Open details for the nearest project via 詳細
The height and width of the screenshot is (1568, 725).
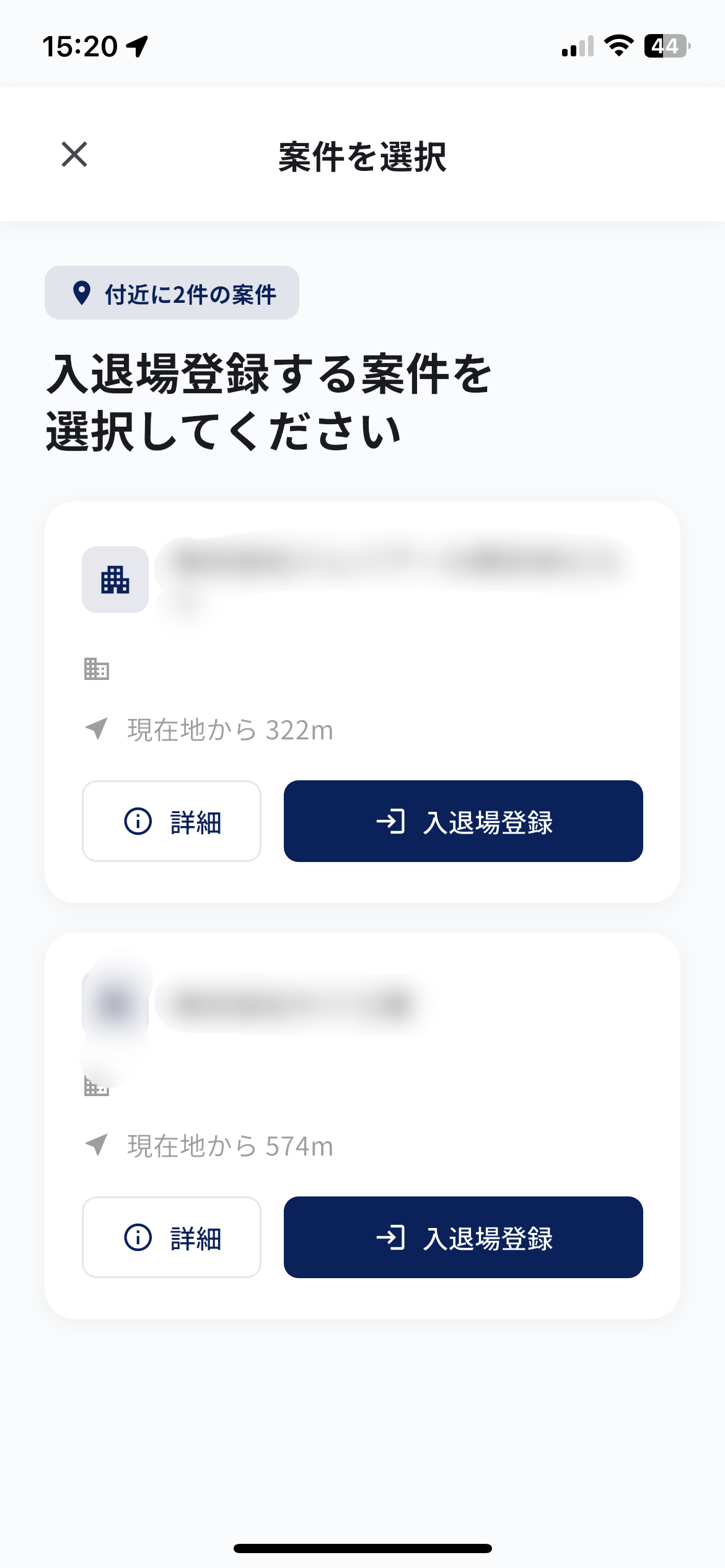coord(172,822)
